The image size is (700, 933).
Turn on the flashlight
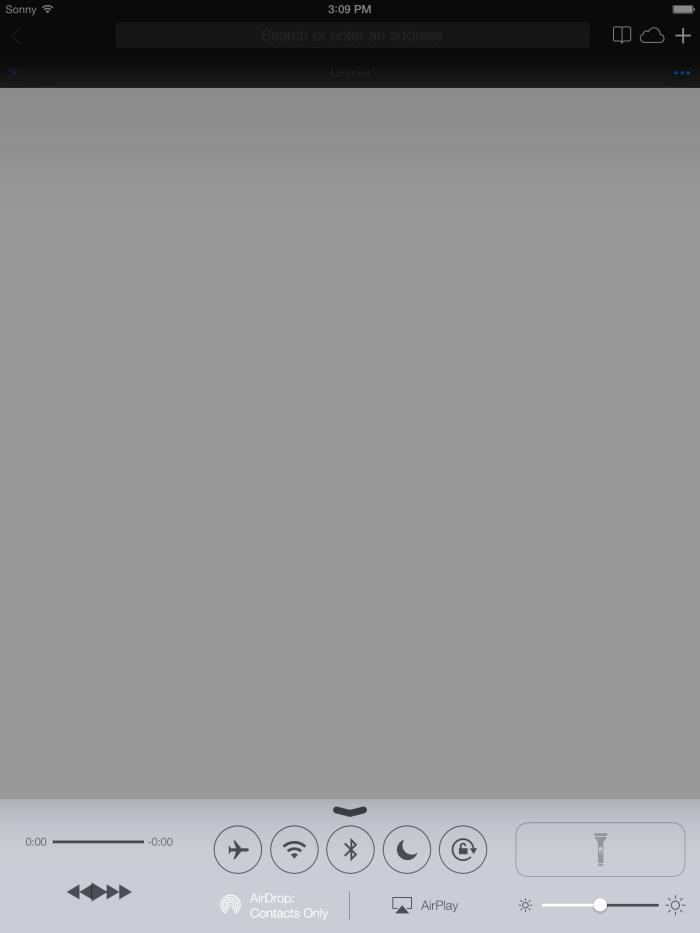[600, 849]
